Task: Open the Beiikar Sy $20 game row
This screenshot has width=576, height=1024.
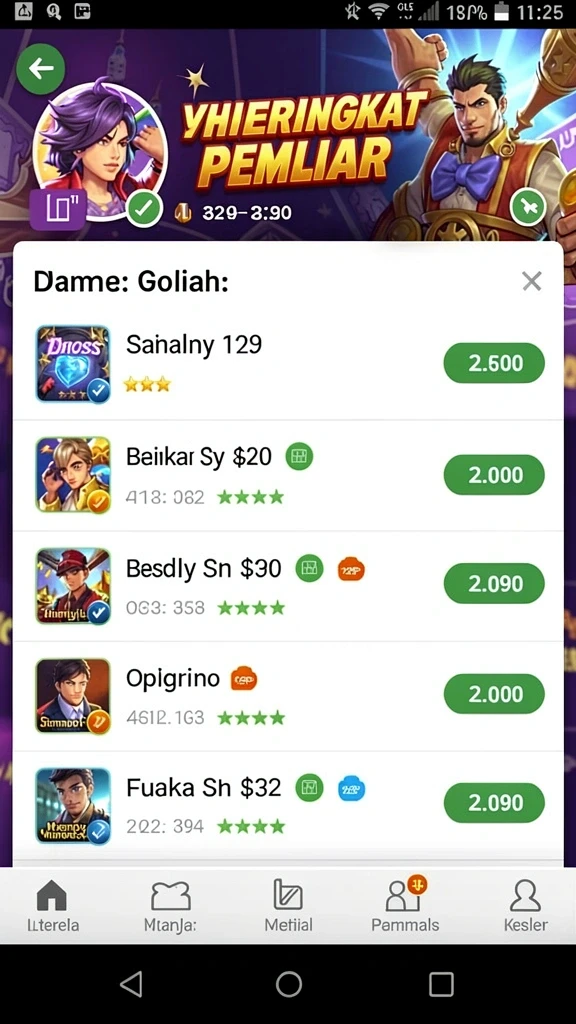Action: 288,475
